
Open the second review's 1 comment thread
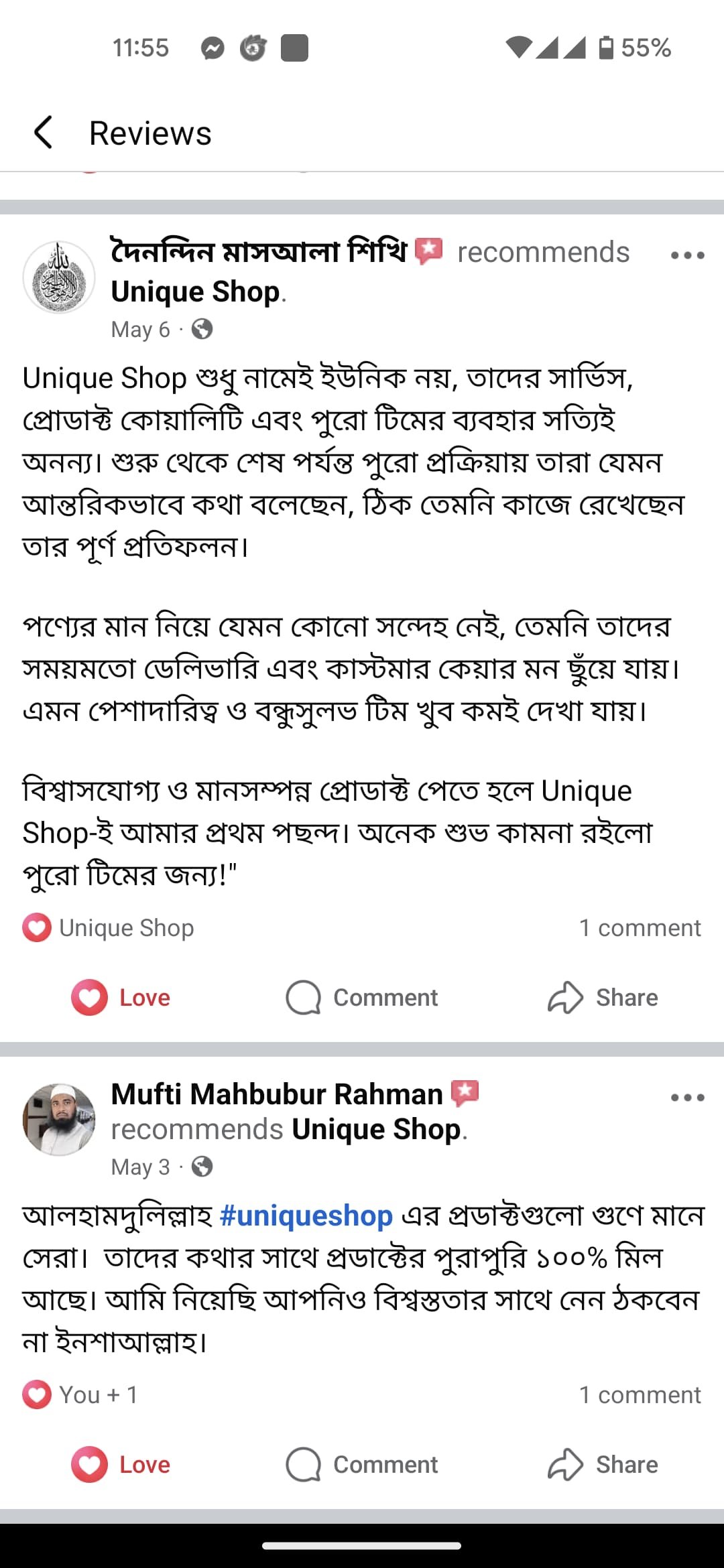640,1395
